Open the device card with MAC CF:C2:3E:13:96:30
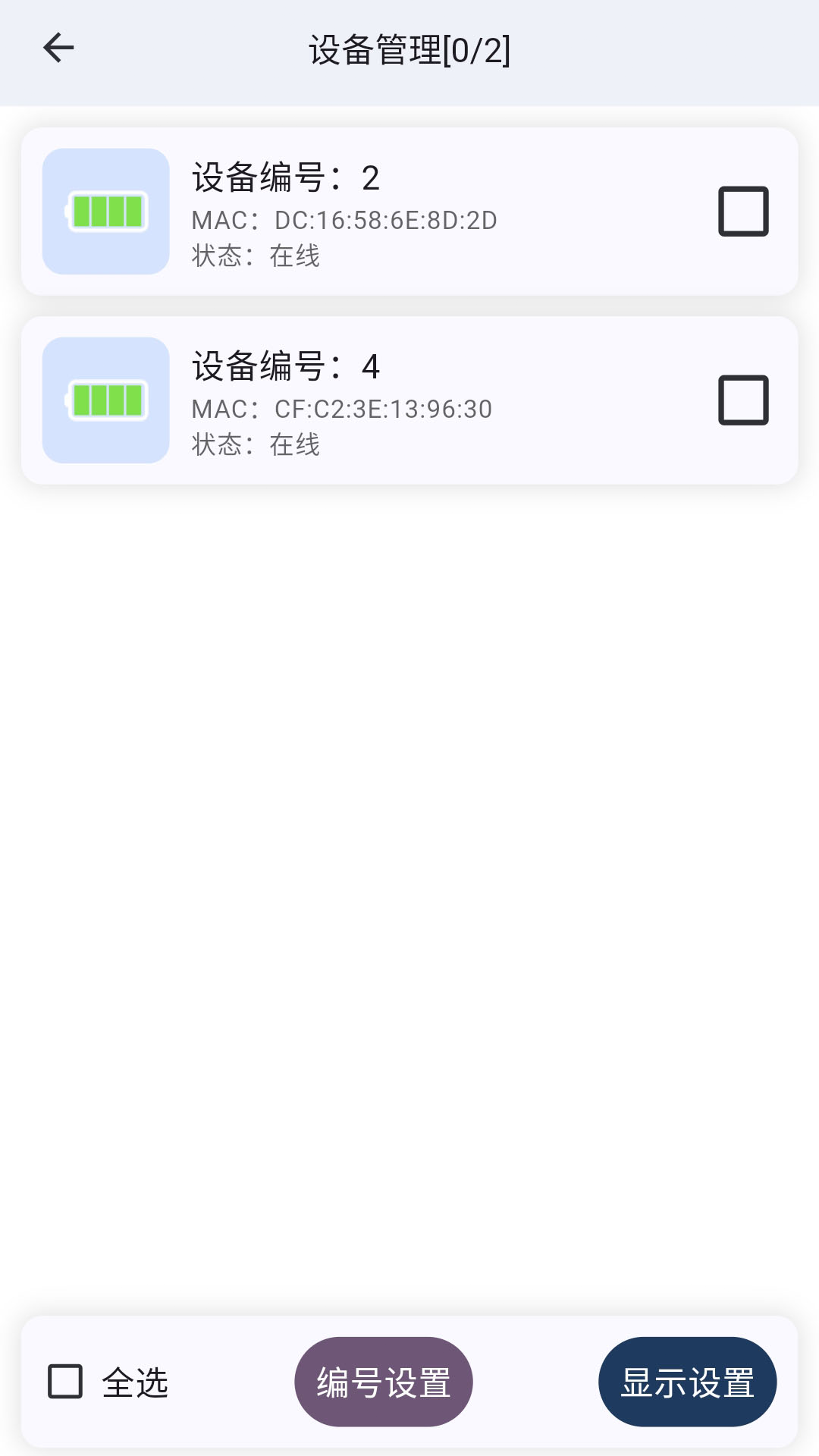Viewport: 819px width, 1456px height. [409, 400]
